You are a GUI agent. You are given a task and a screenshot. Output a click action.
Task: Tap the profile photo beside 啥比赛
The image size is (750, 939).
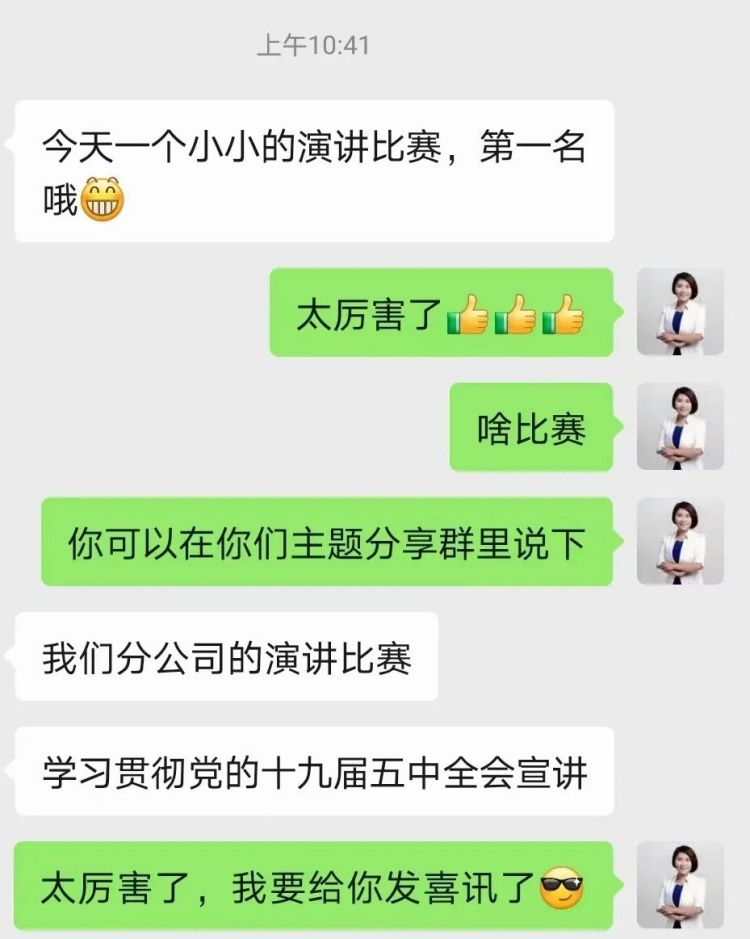[x=680, y=427]
